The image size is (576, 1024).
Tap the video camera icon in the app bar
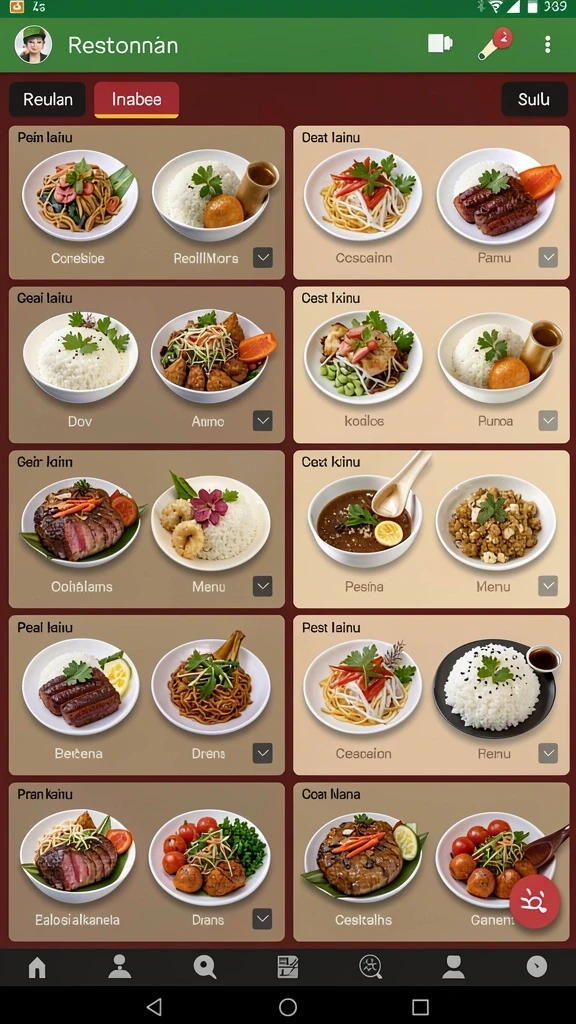click(440, 44)
